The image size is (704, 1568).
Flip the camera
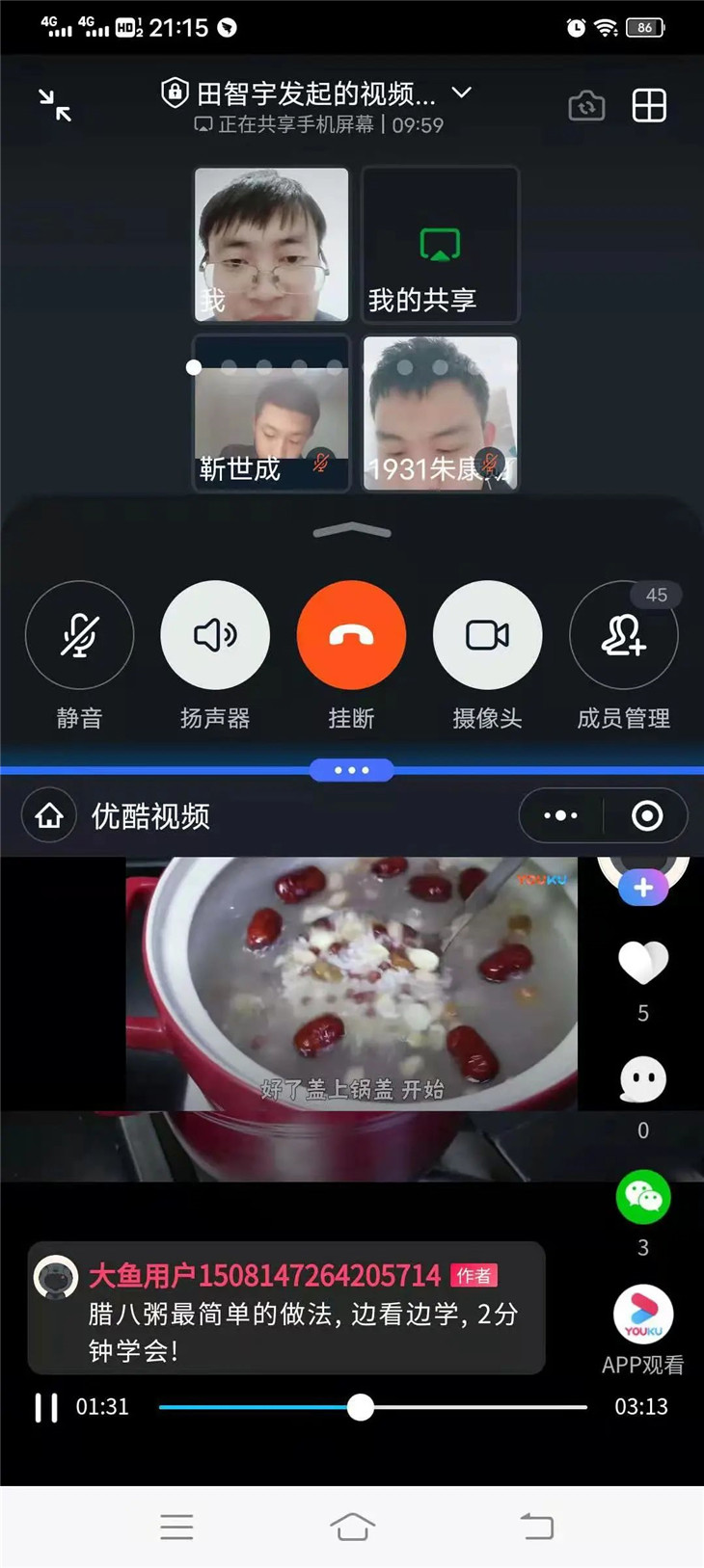click(x=586, y=105)
